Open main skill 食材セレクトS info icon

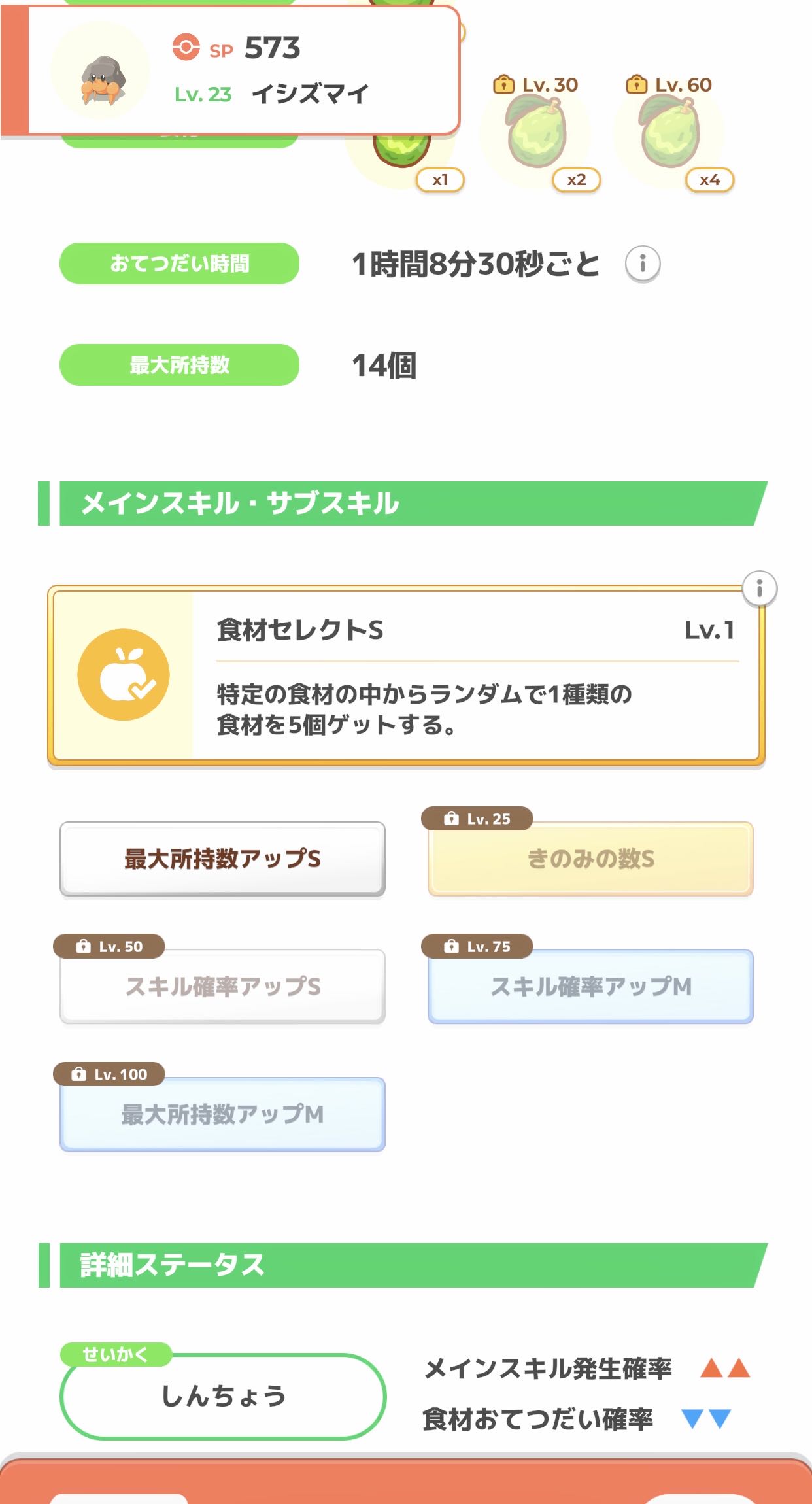coord(759,589)
